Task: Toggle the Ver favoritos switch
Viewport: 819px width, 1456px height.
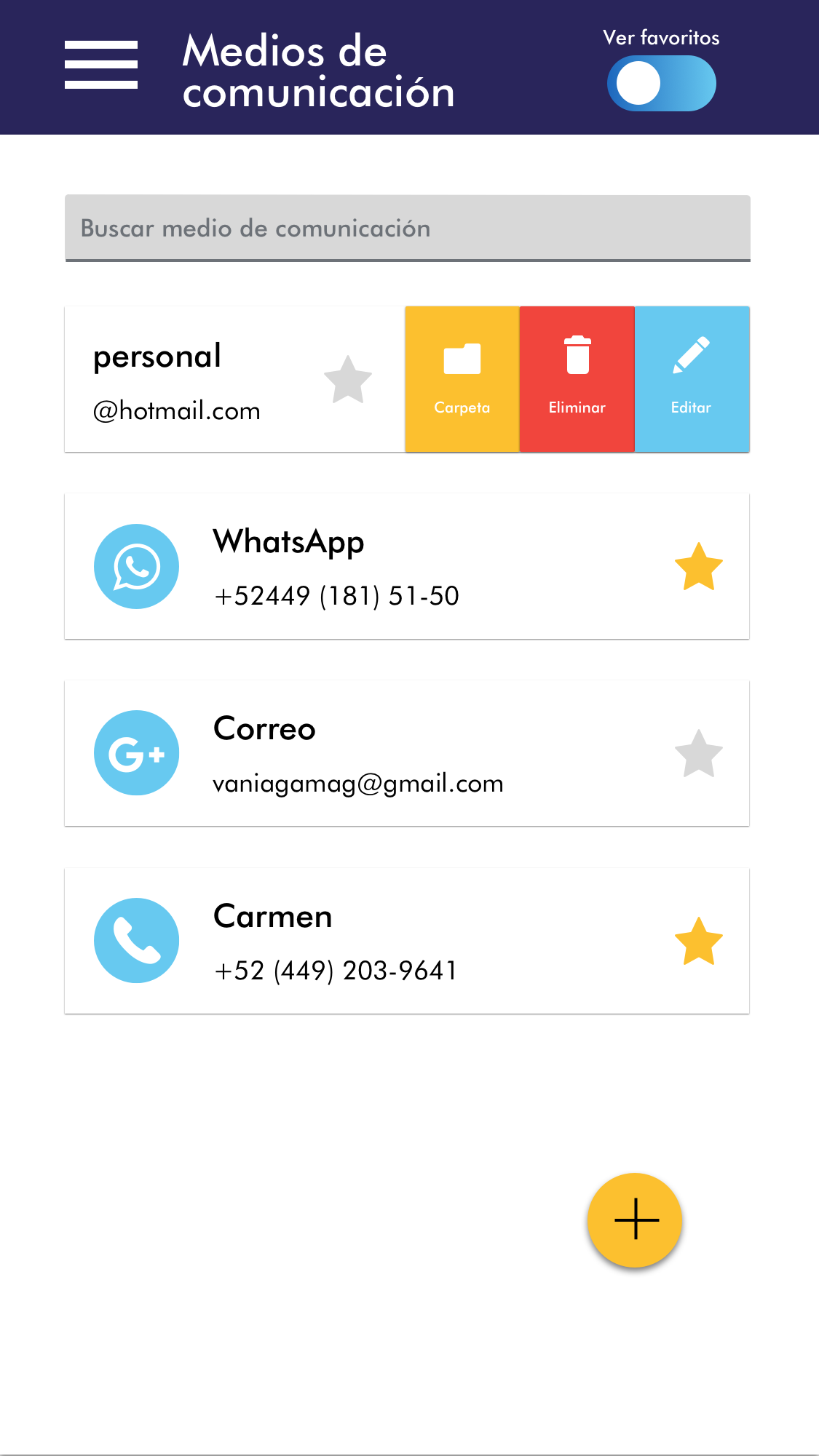Action: click(x=661, y=84)
